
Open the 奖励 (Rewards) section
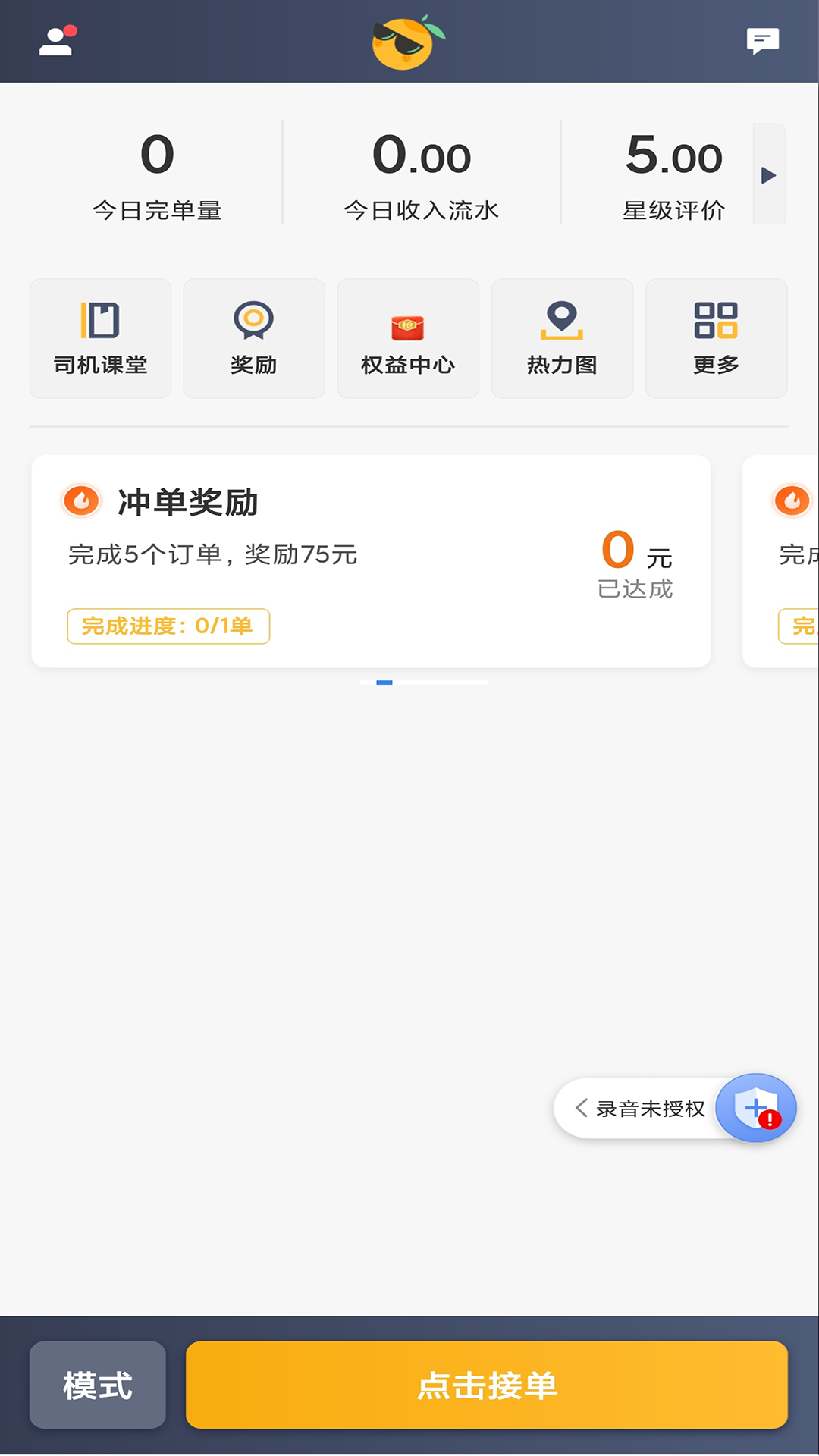254,338
